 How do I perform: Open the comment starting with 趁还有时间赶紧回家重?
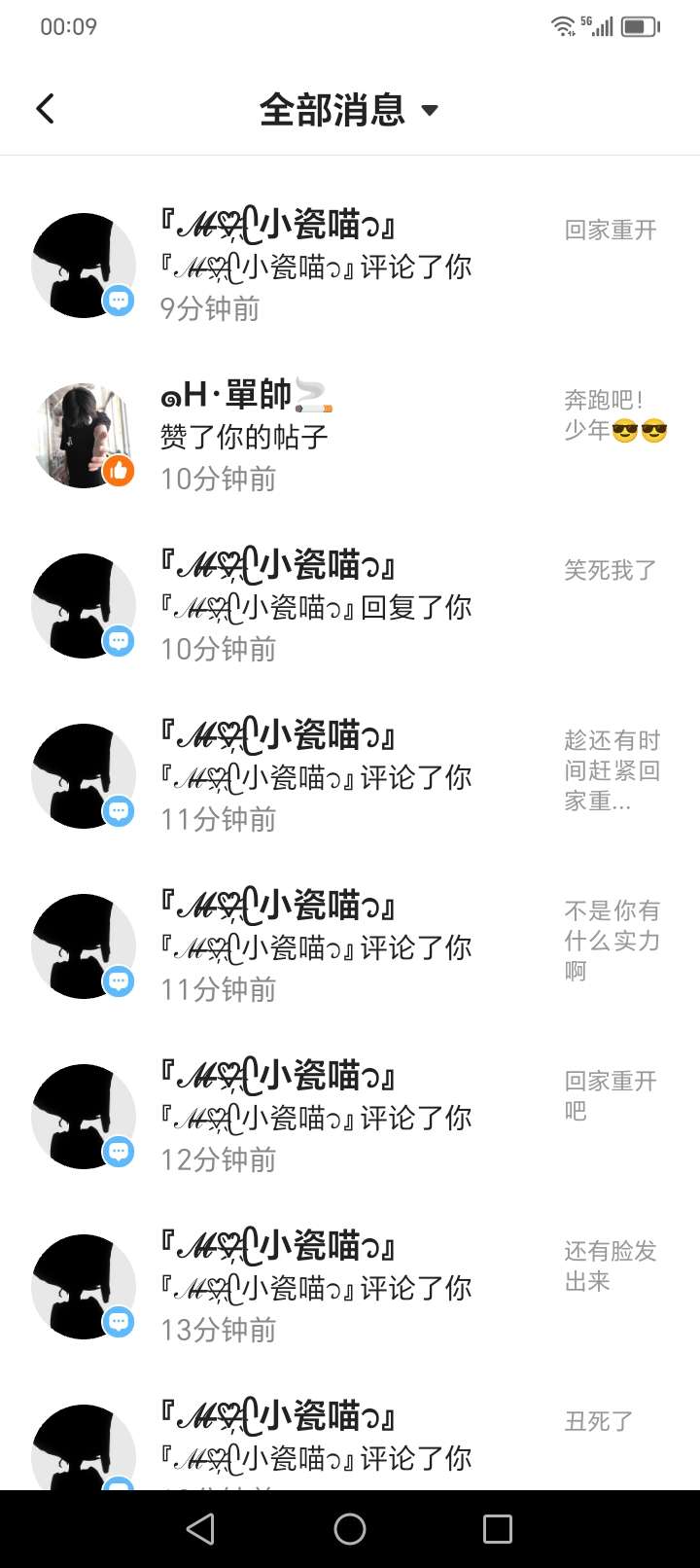pyautogui.click(x=350, y=776)
